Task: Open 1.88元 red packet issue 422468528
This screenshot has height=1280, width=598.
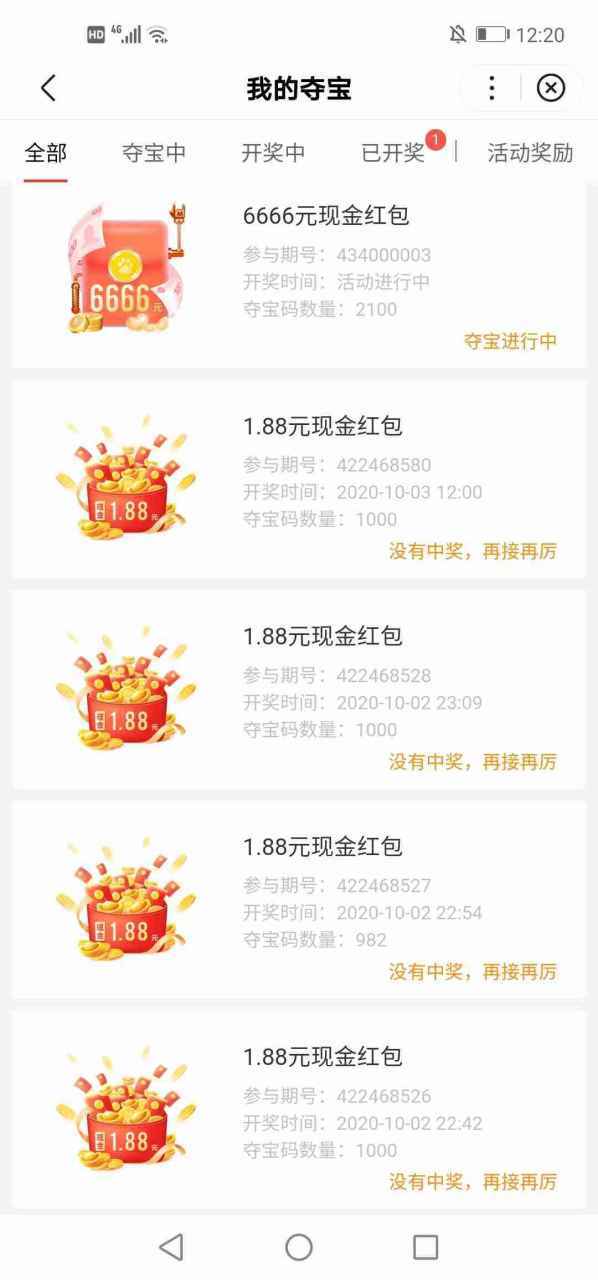Action: pos(299,689)
